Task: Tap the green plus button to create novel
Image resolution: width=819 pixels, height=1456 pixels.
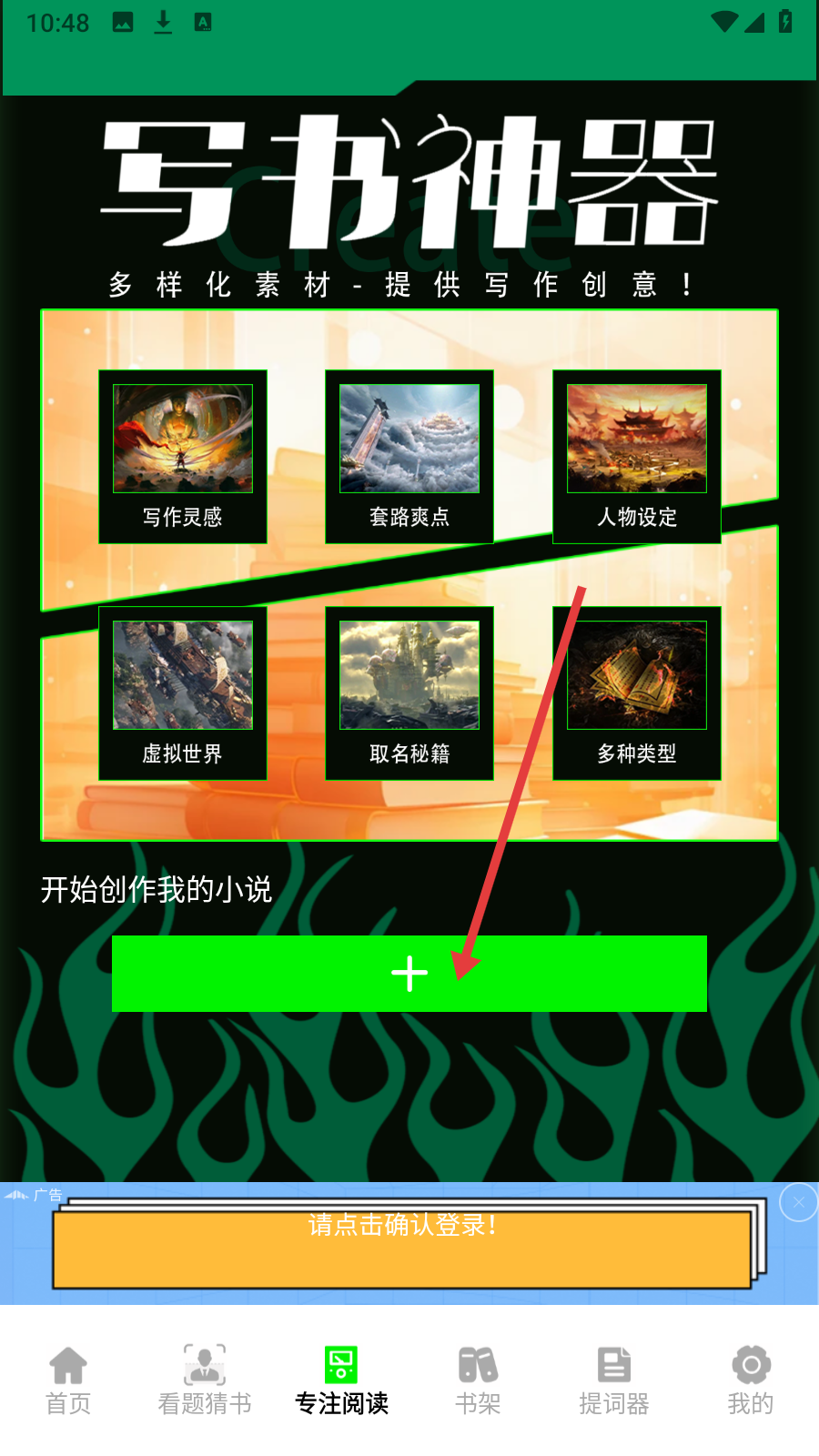Action: pyautogui.click(x=409, y=974)
